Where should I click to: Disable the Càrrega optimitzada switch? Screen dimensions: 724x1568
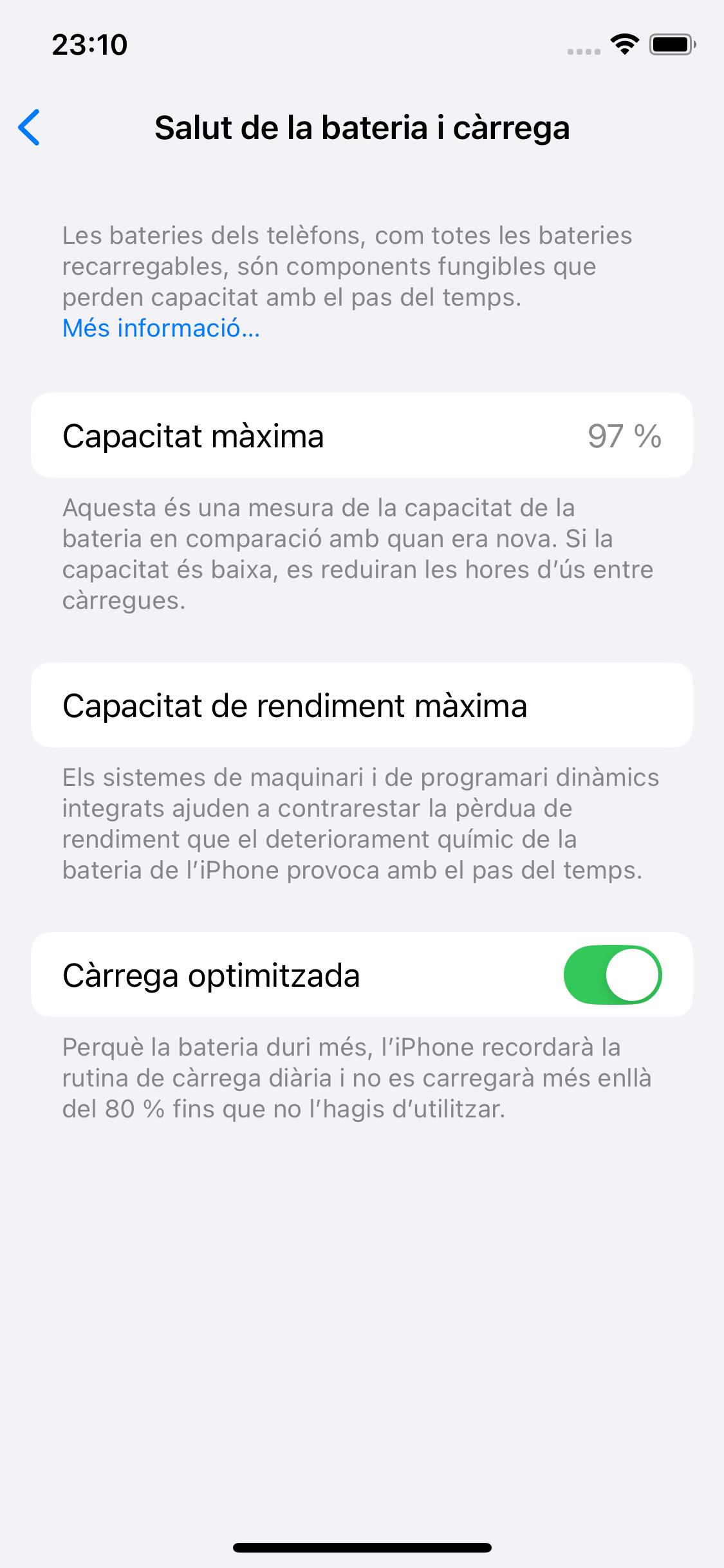pyautogui.click(x=613, y=975)
